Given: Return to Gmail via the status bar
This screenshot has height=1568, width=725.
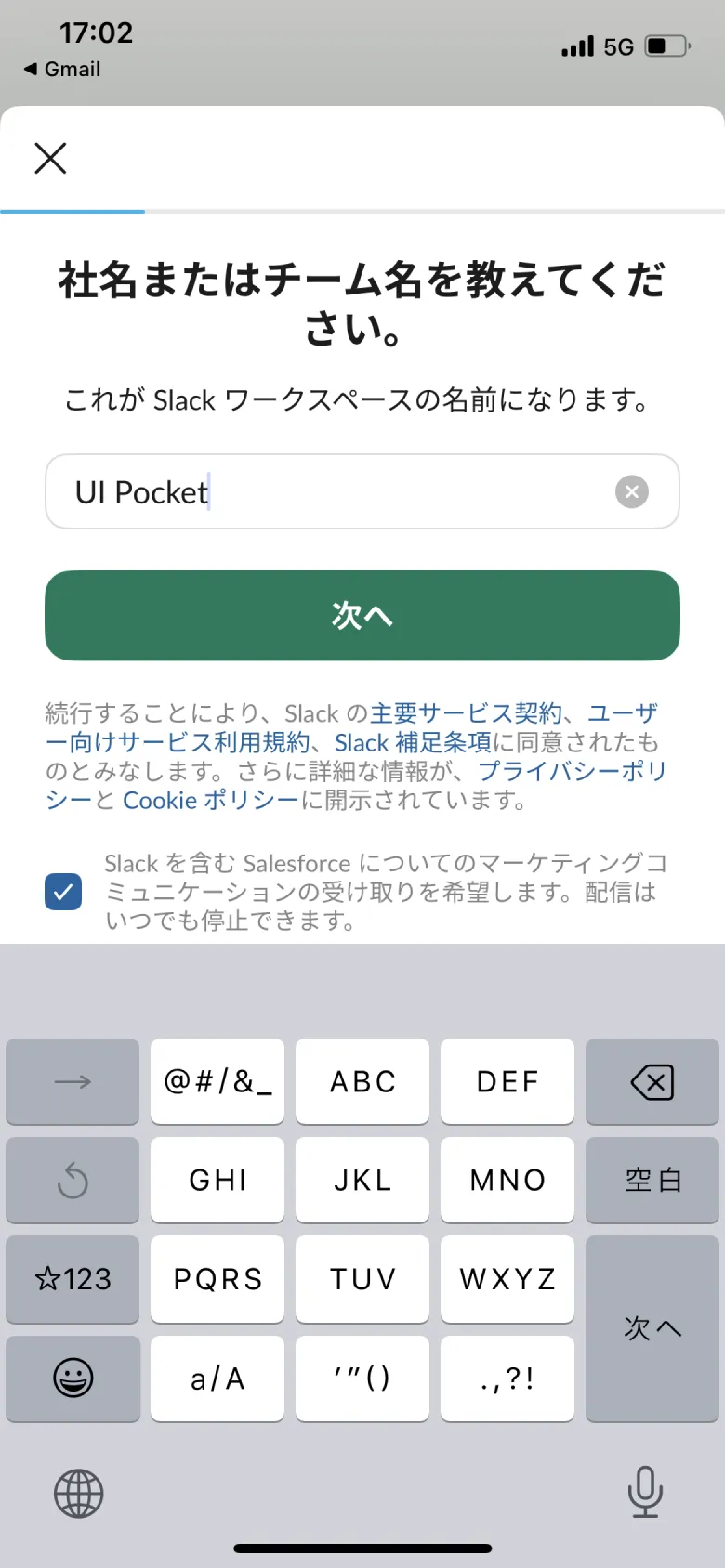Looking at the screenshot, I should (60, 68).
